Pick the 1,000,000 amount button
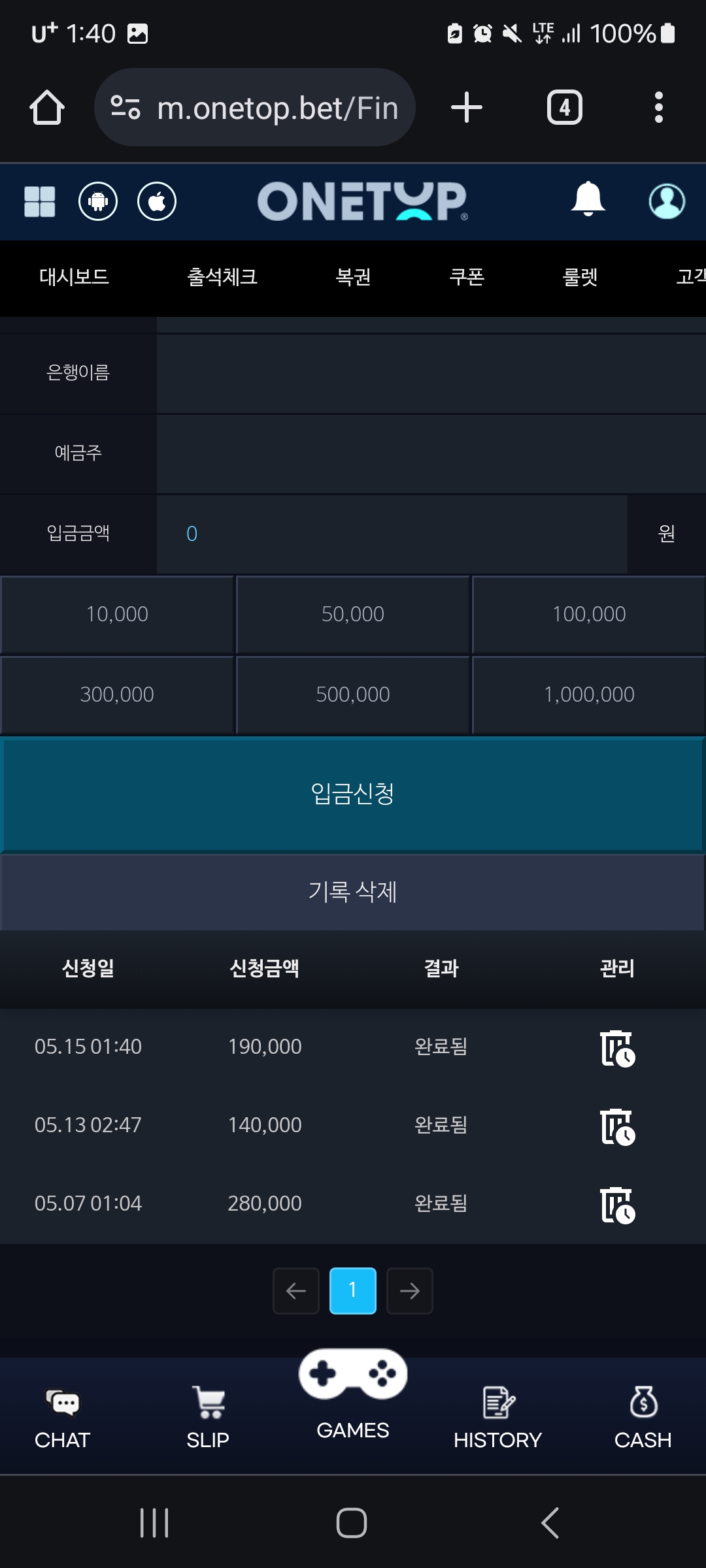706x1568 pixels. point(588,694)
